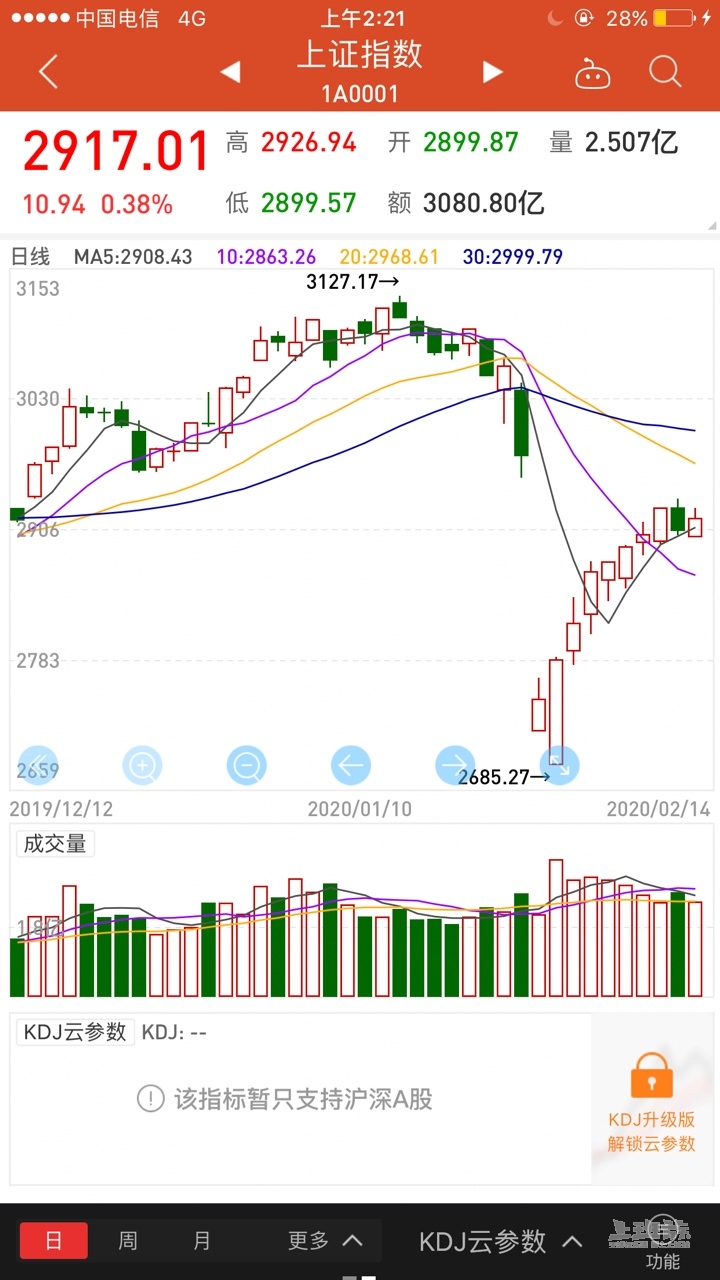Switch to the 月 (monthly) chart
Image resolution: width=720 pixels, height=1280 pixels.
(x=202, y=1241)
